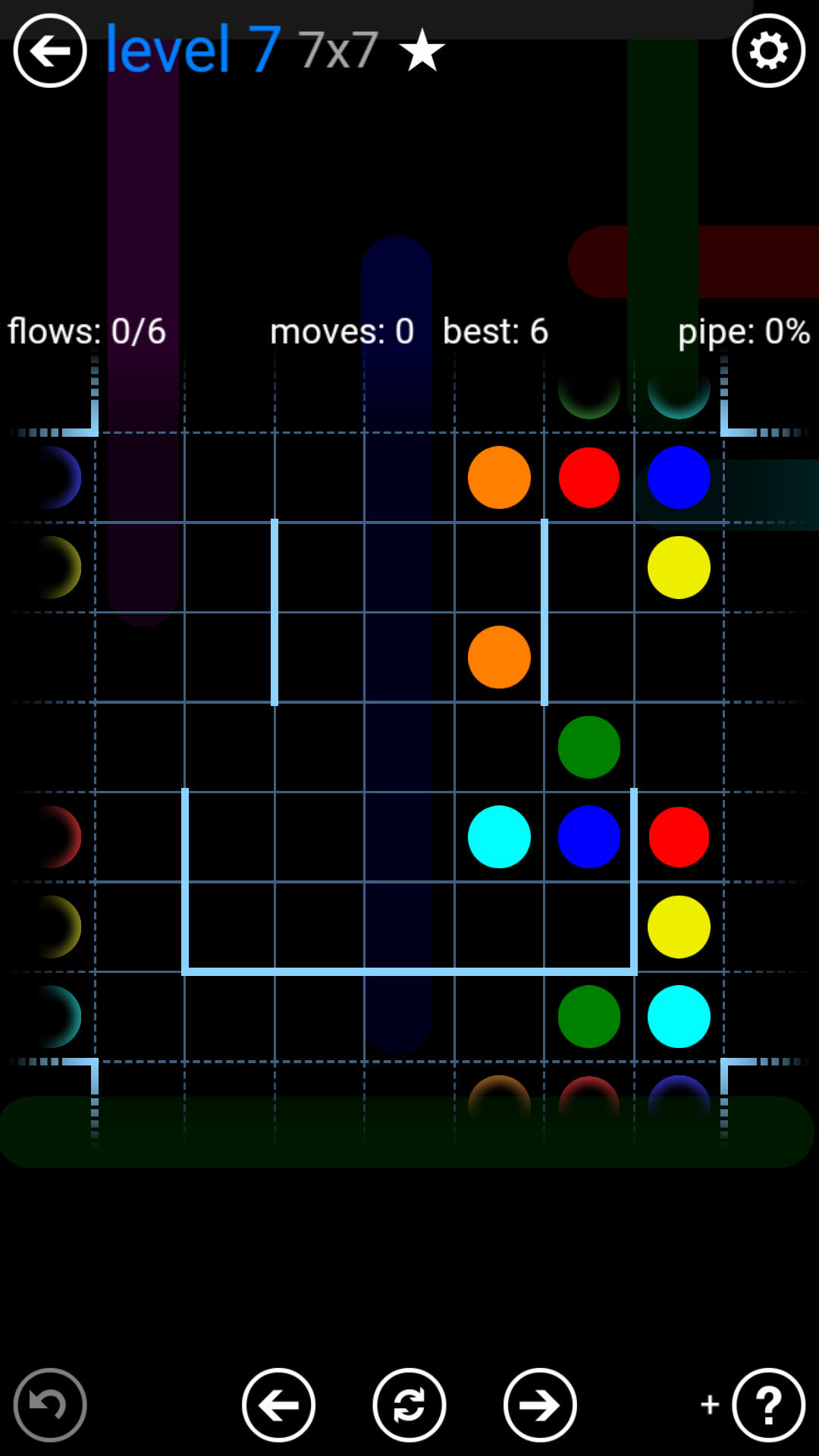Go back from level 7
Screen dimensions: 819x1456
coord(50,51)
